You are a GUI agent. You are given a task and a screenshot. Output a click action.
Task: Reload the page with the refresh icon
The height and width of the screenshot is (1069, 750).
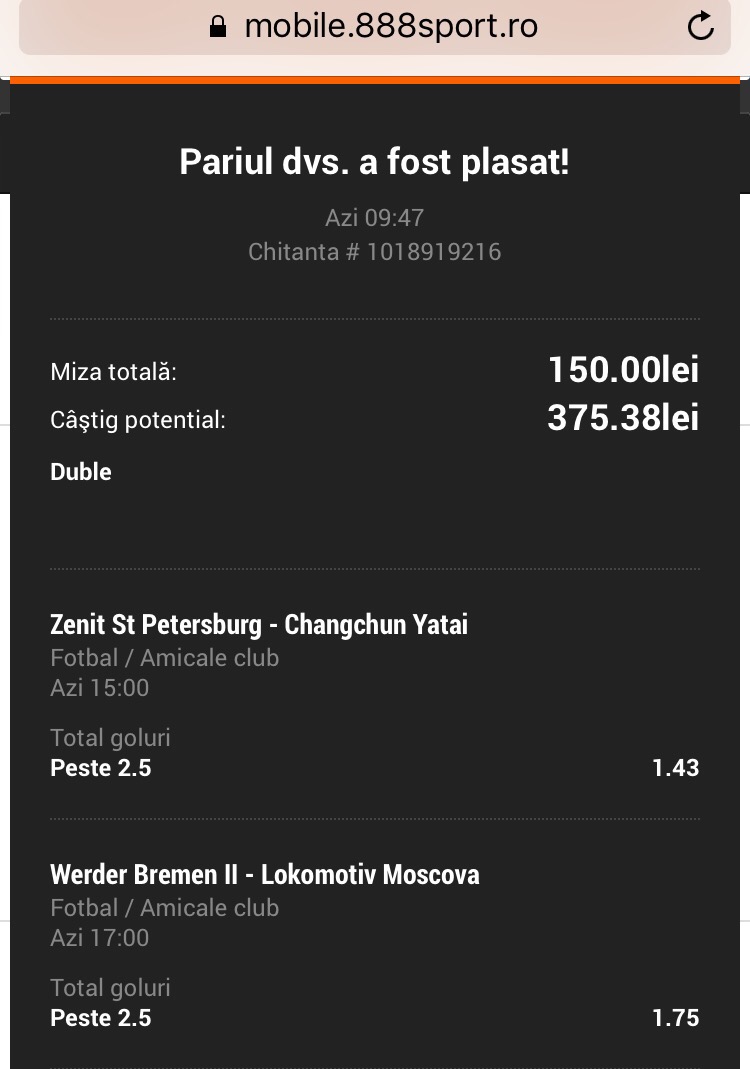(700, 26)
